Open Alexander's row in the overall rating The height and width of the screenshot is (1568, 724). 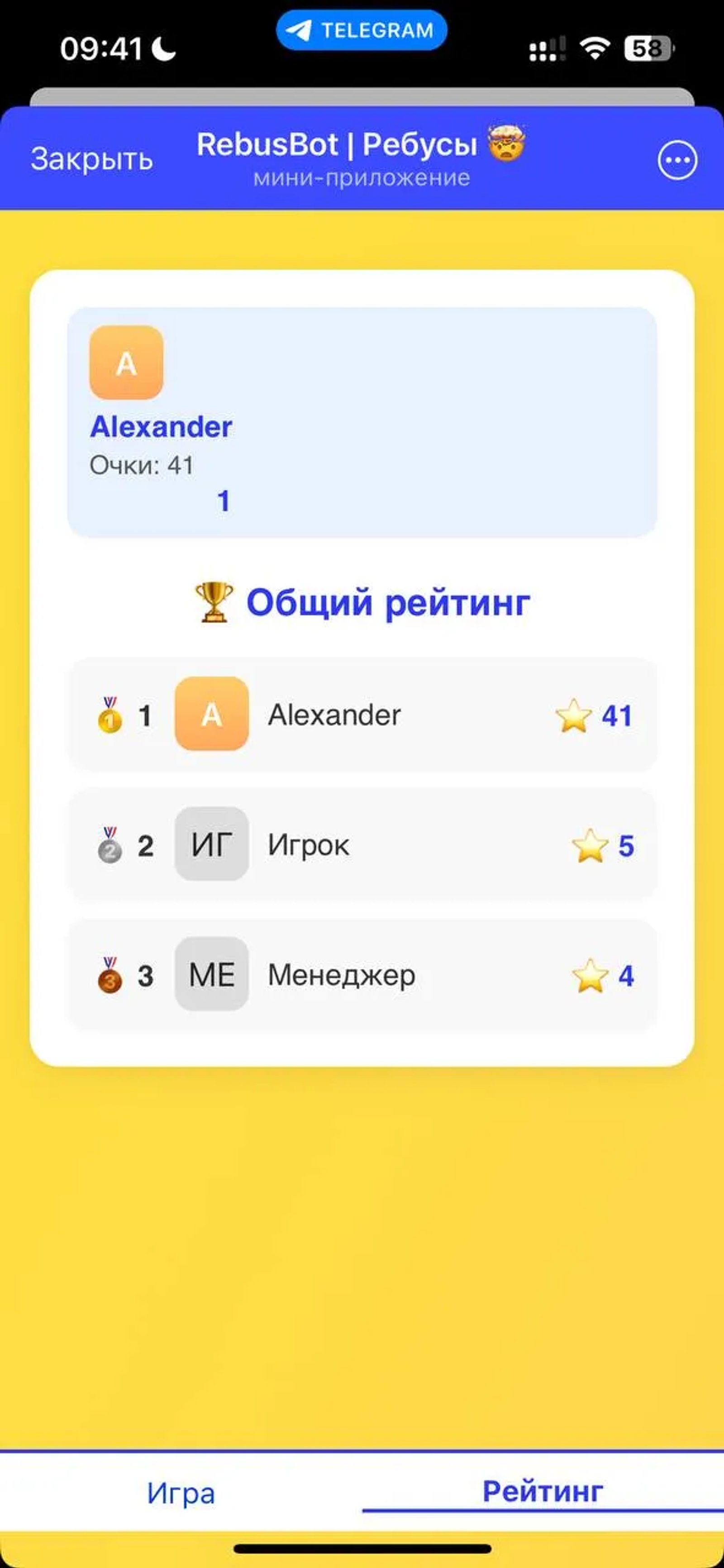pyautogui.click(x=362, y=716)
